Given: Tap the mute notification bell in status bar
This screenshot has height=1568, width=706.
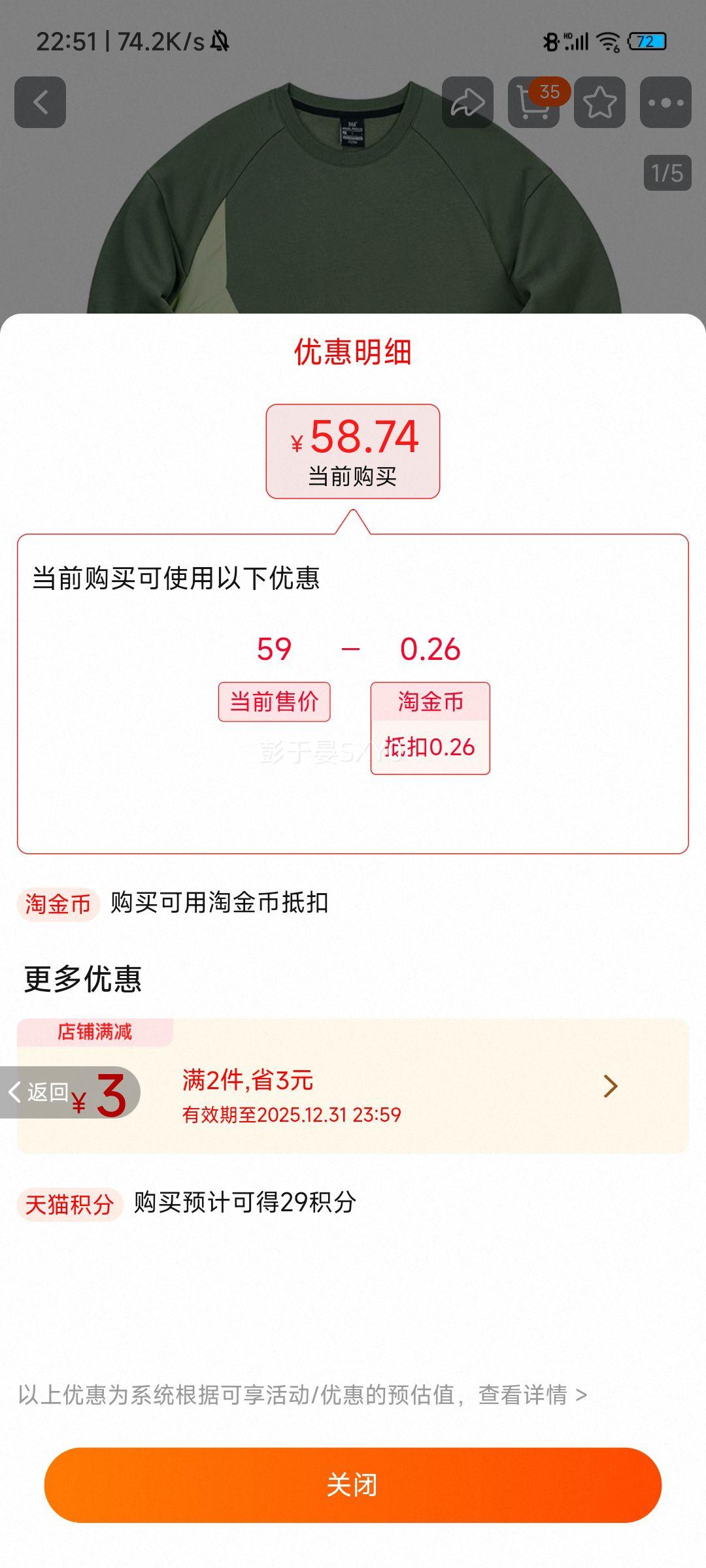Looking at the screenshot, I should tap(219, 41).
